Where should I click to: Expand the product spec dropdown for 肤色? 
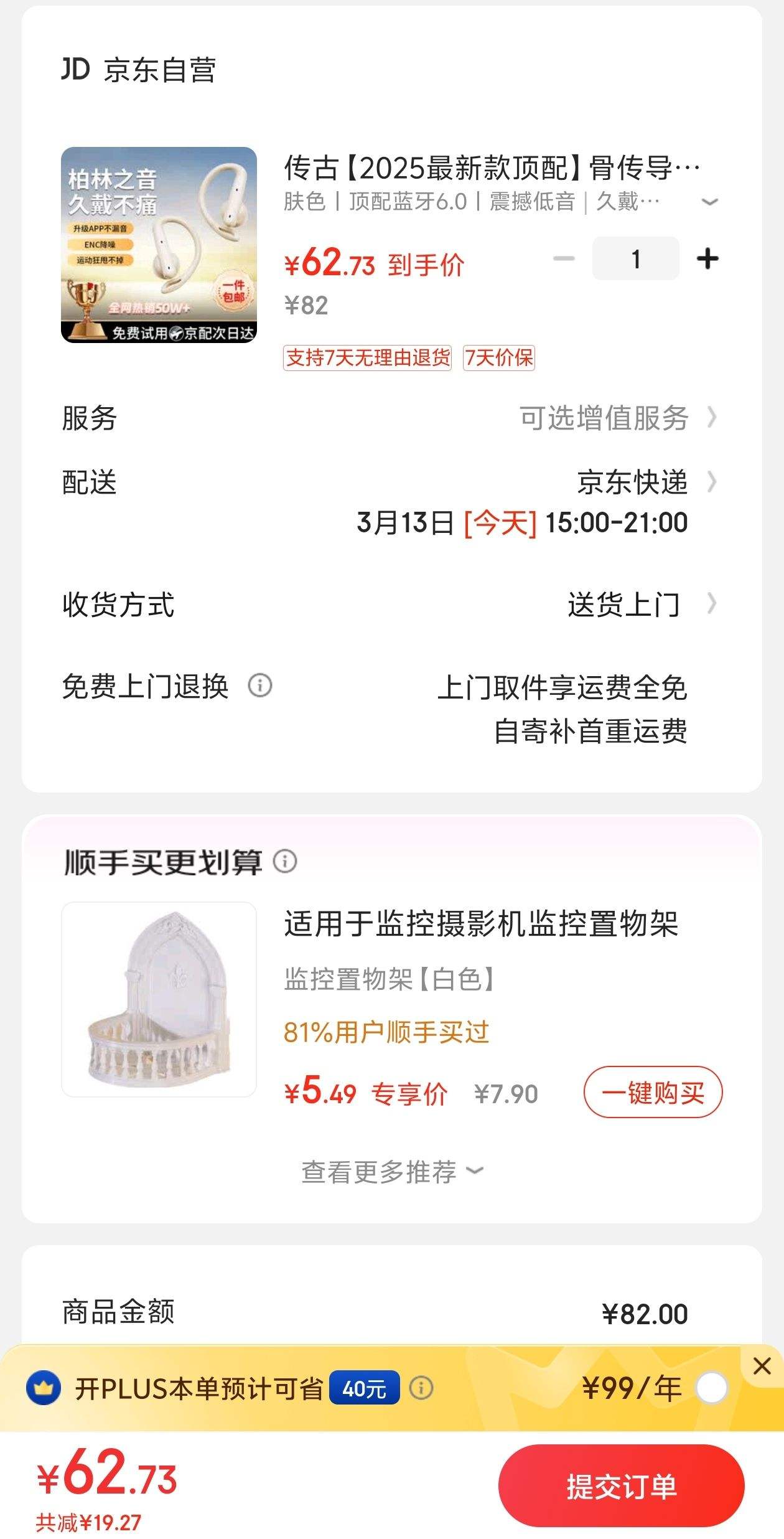[709, 202]
